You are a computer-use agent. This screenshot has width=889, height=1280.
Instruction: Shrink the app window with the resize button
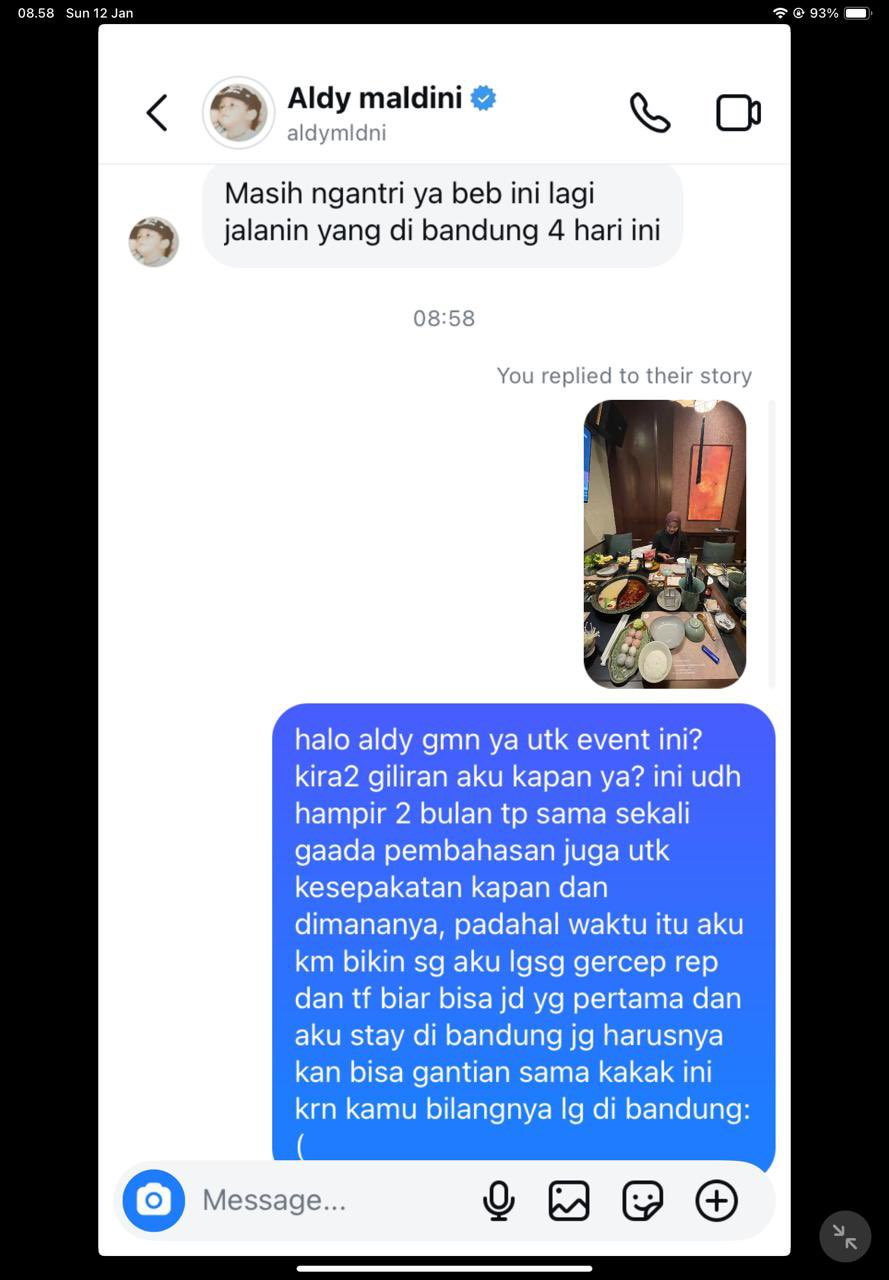click(845, 1237)
